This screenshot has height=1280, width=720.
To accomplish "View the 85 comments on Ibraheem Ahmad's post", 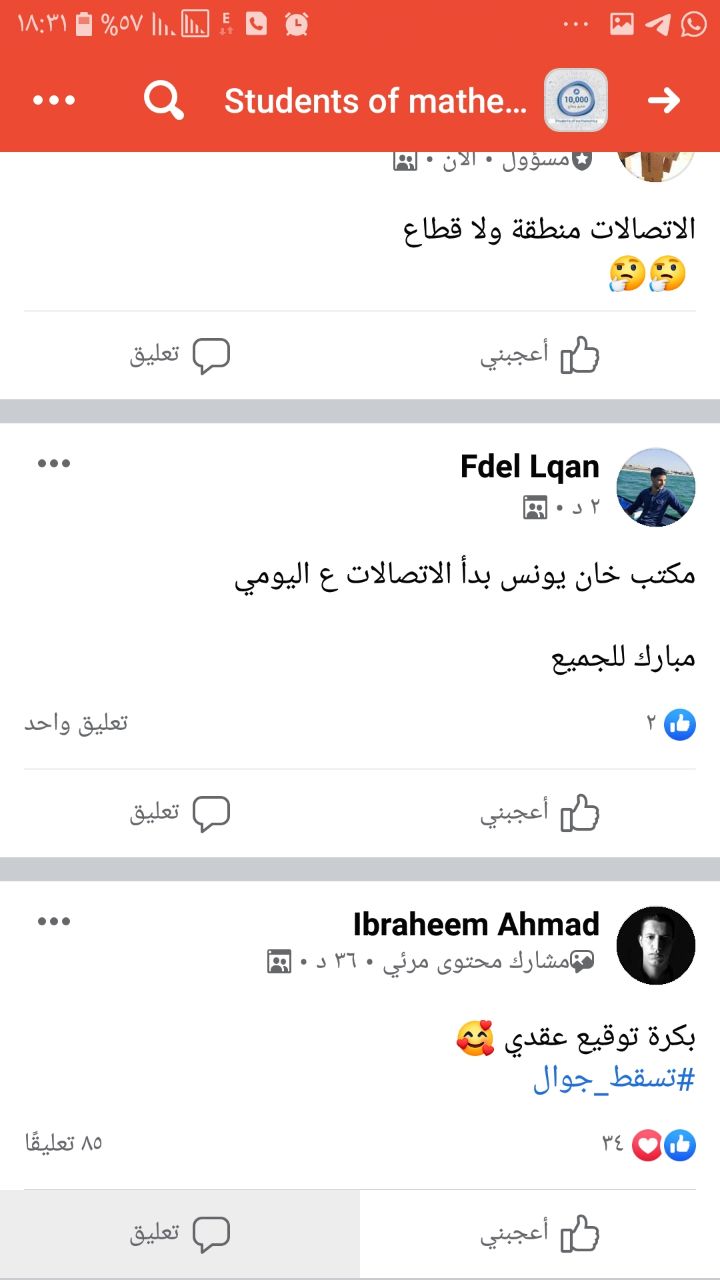I will click(x=63, y=1143).
